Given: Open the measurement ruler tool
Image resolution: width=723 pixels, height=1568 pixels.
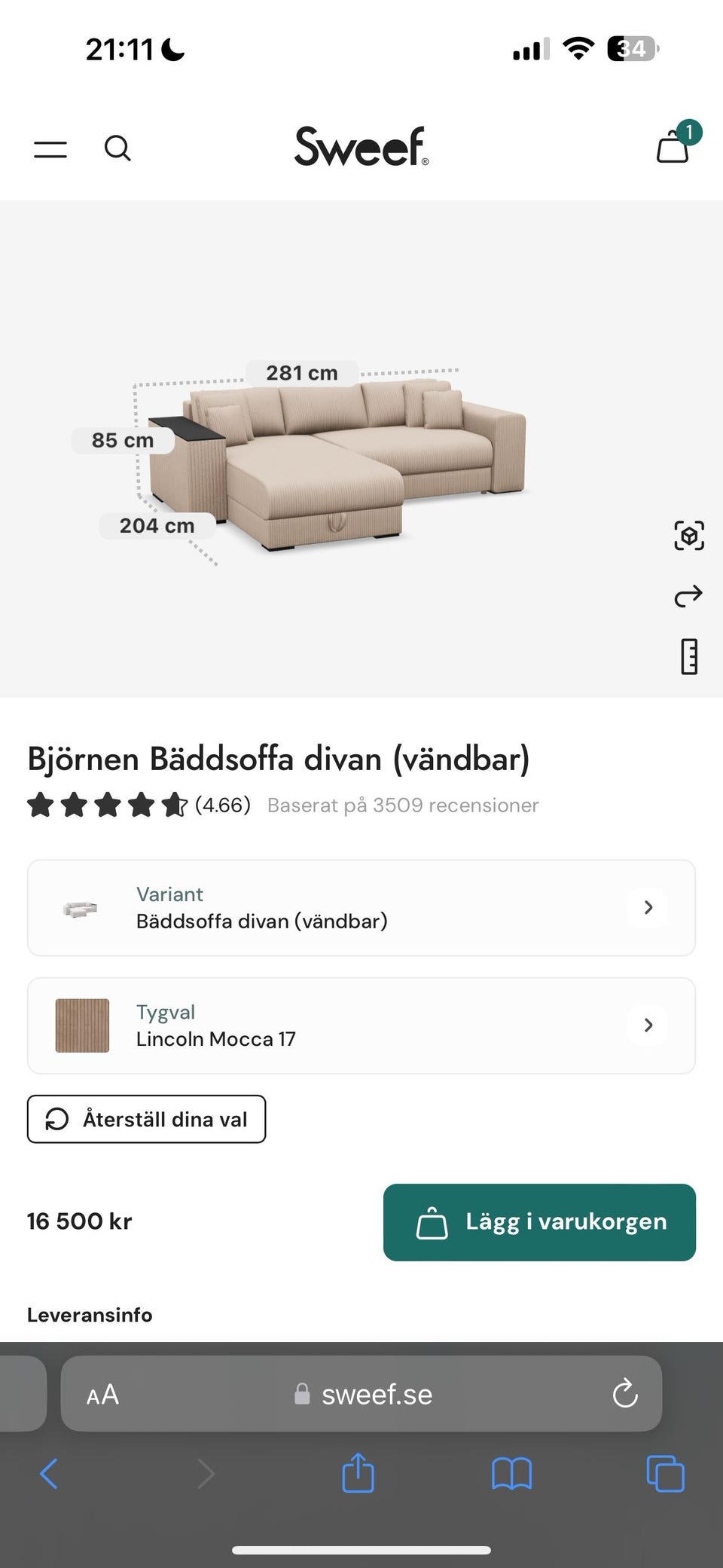Looking at the screenshot, I should (688, 656).
